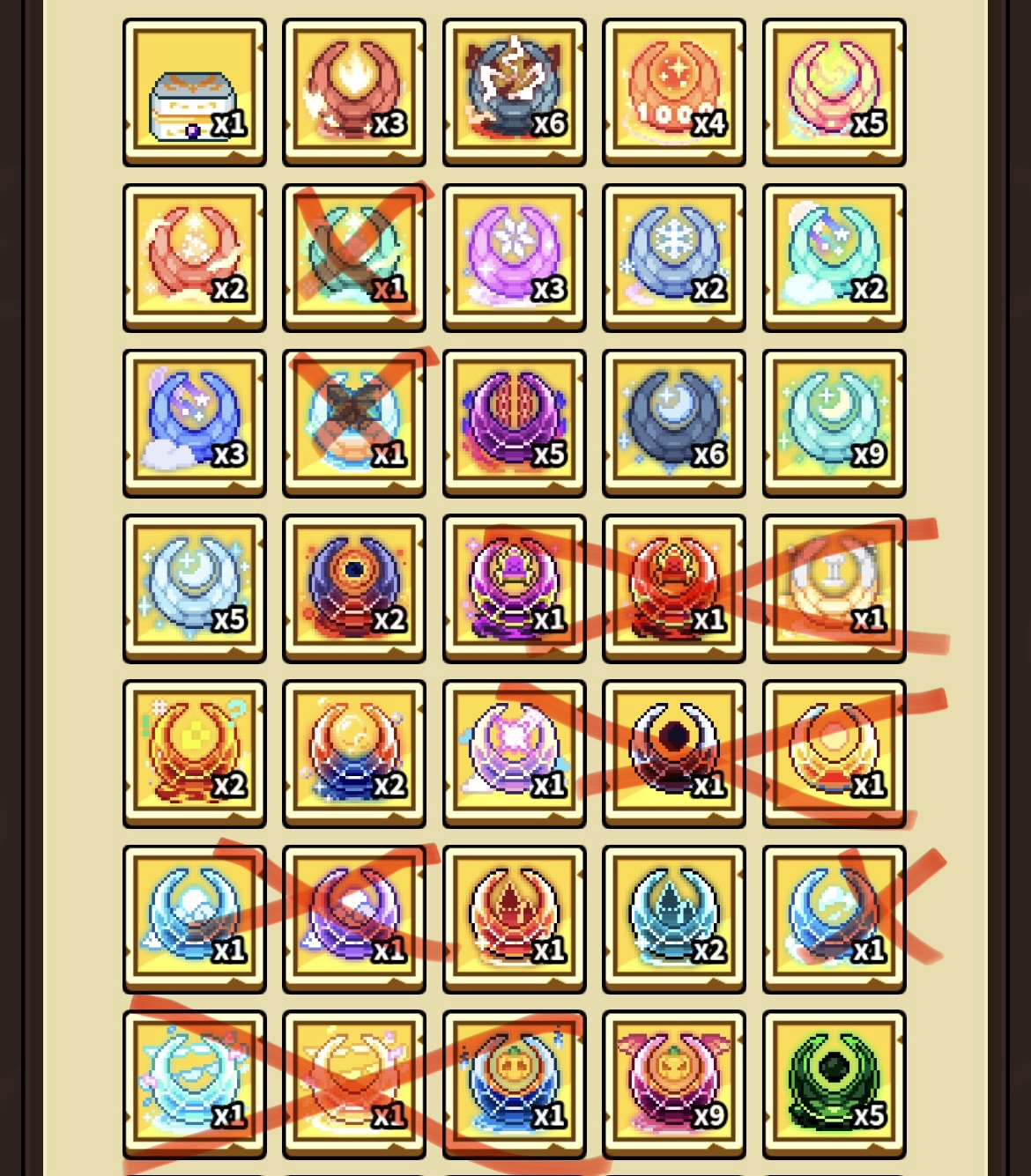Screen dimensions: 1031x1176
Task: Choose the rainbow swirl orb x5
Action: click(x=834, y=92)
